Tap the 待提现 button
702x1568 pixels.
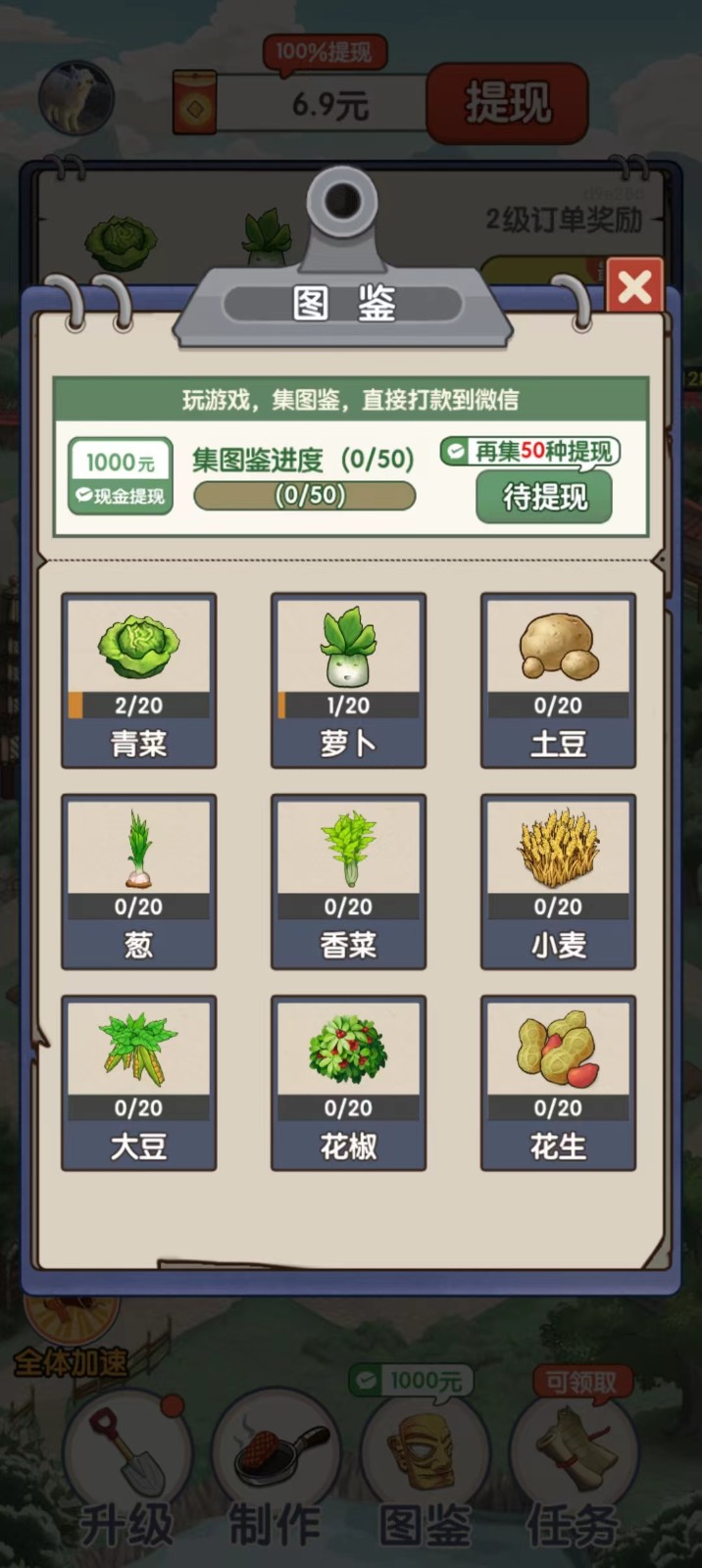[x=544, y=497]
